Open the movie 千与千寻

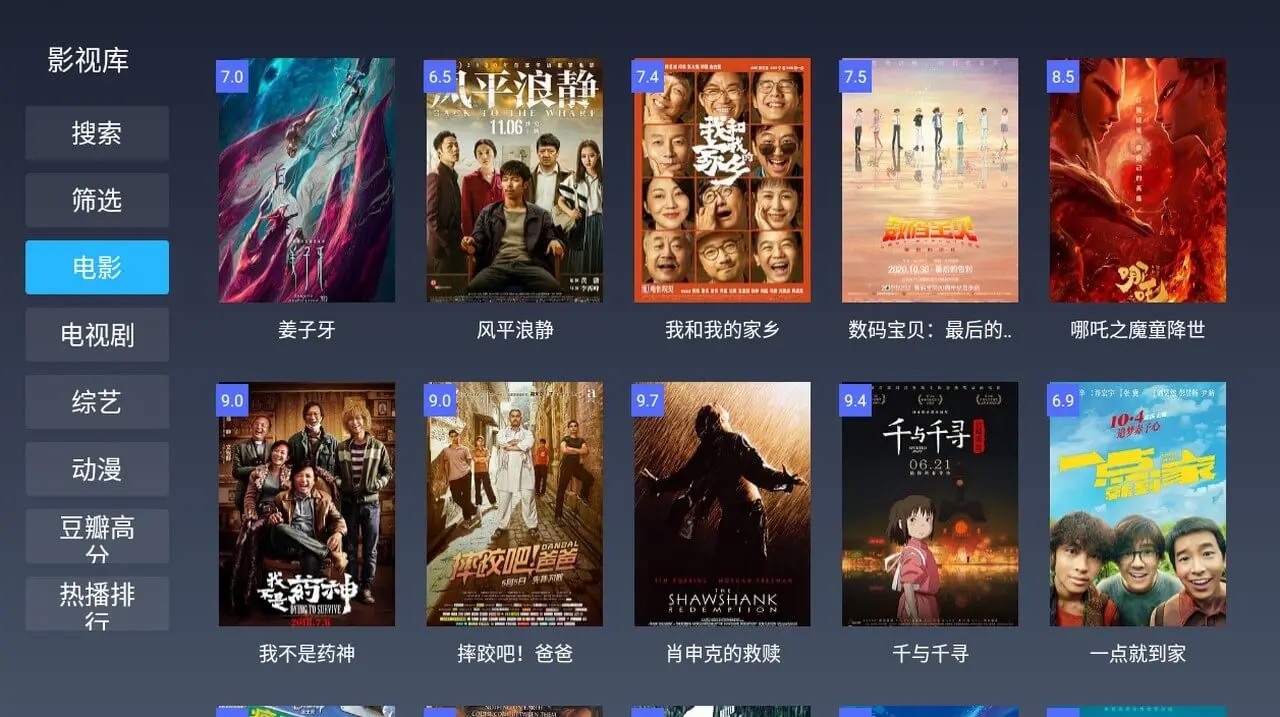[x=929, y=504]
